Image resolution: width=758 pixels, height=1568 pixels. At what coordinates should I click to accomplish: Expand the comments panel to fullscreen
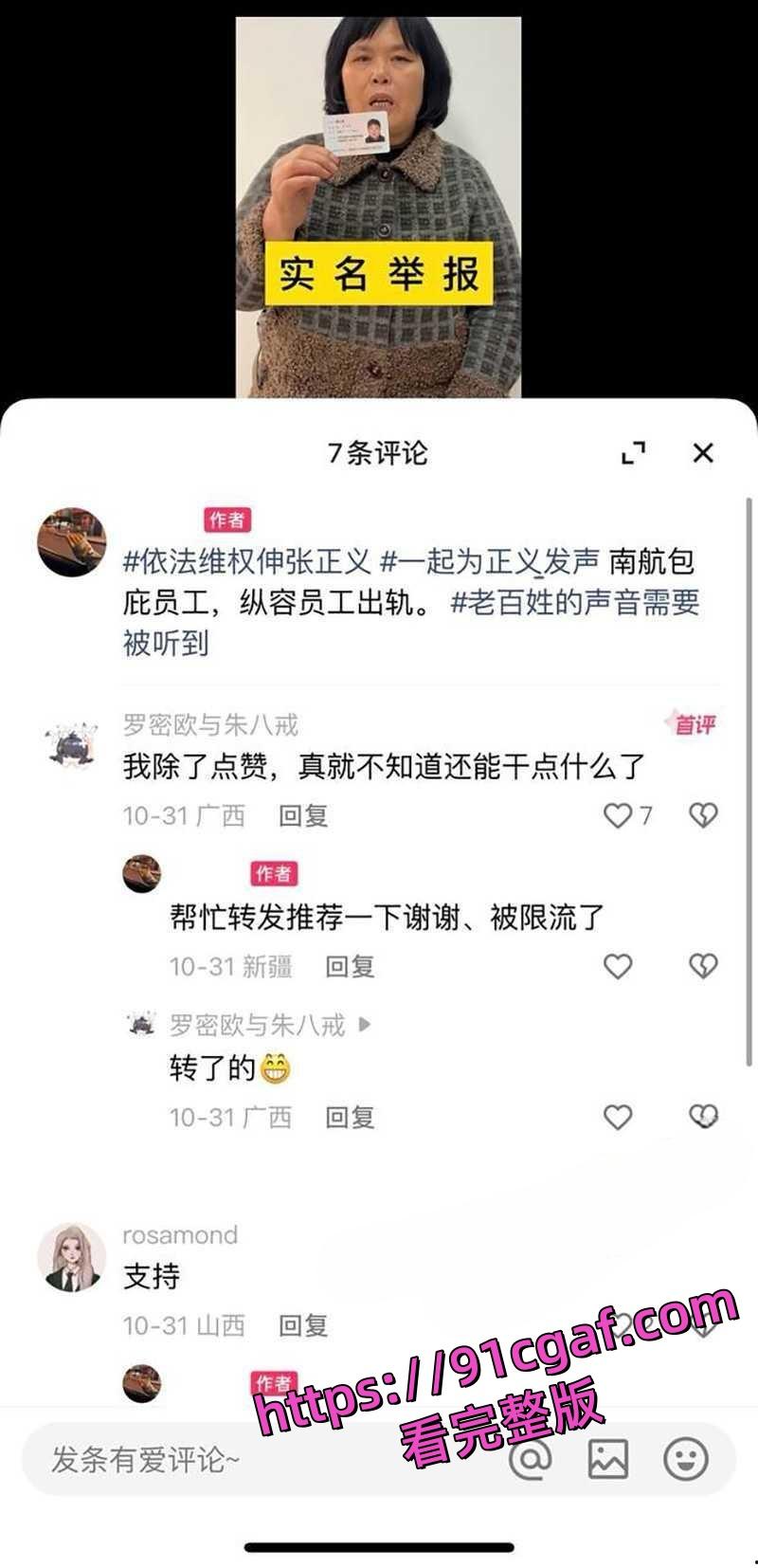click(634, 454)
